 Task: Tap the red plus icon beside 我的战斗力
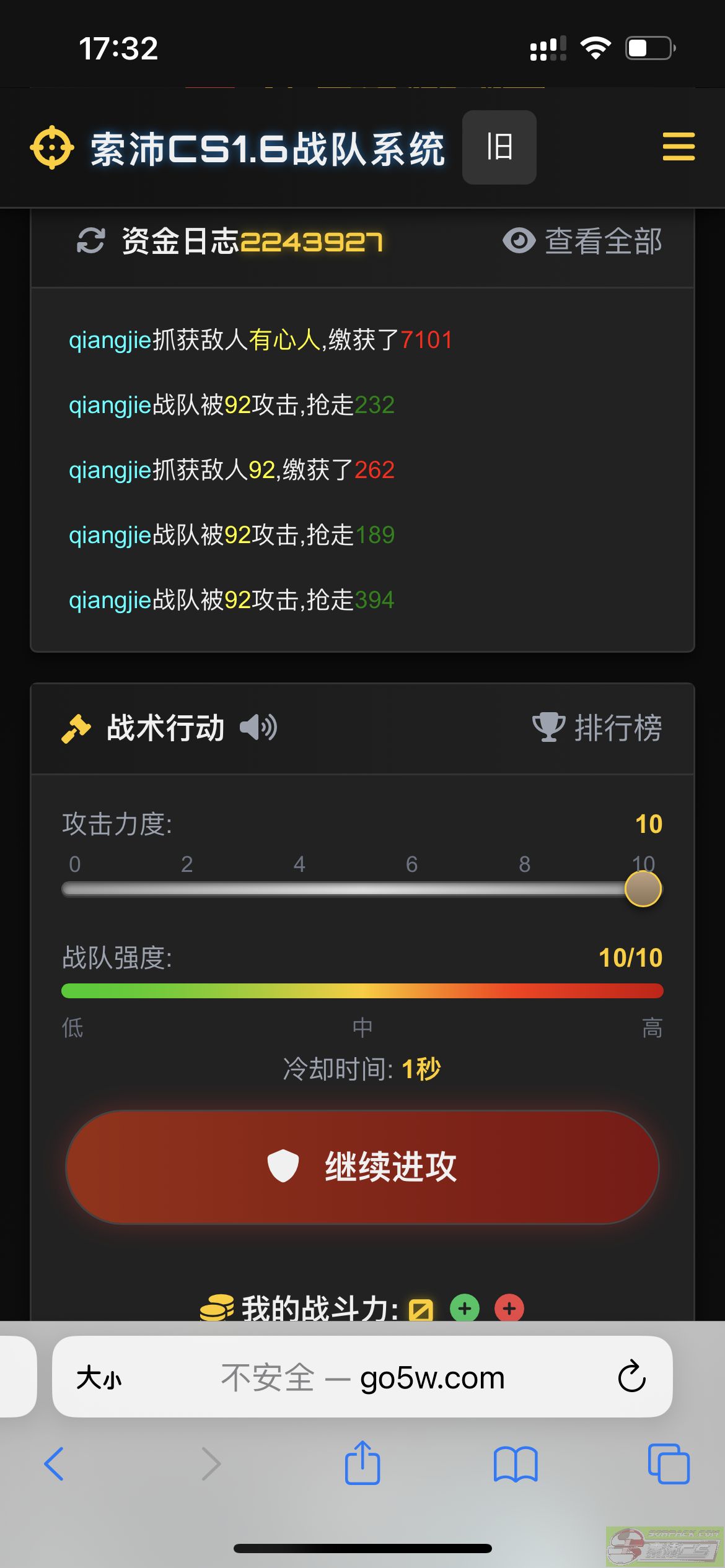coord(509,1309)
